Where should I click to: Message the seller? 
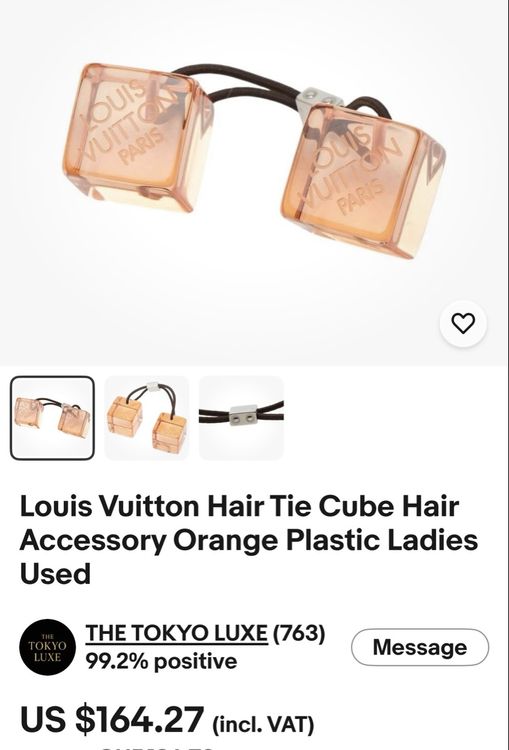[x=420, y=647]
